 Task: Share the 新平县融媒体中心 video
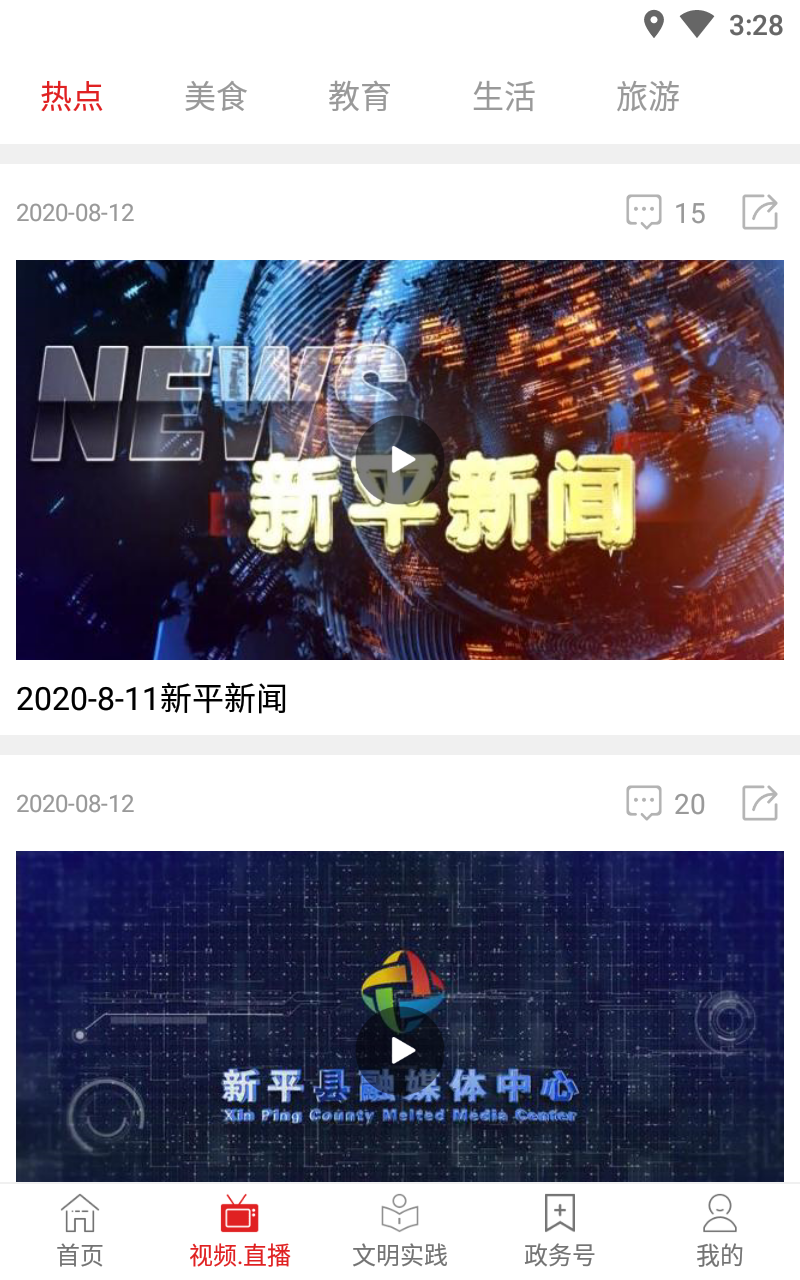point(760,803)
